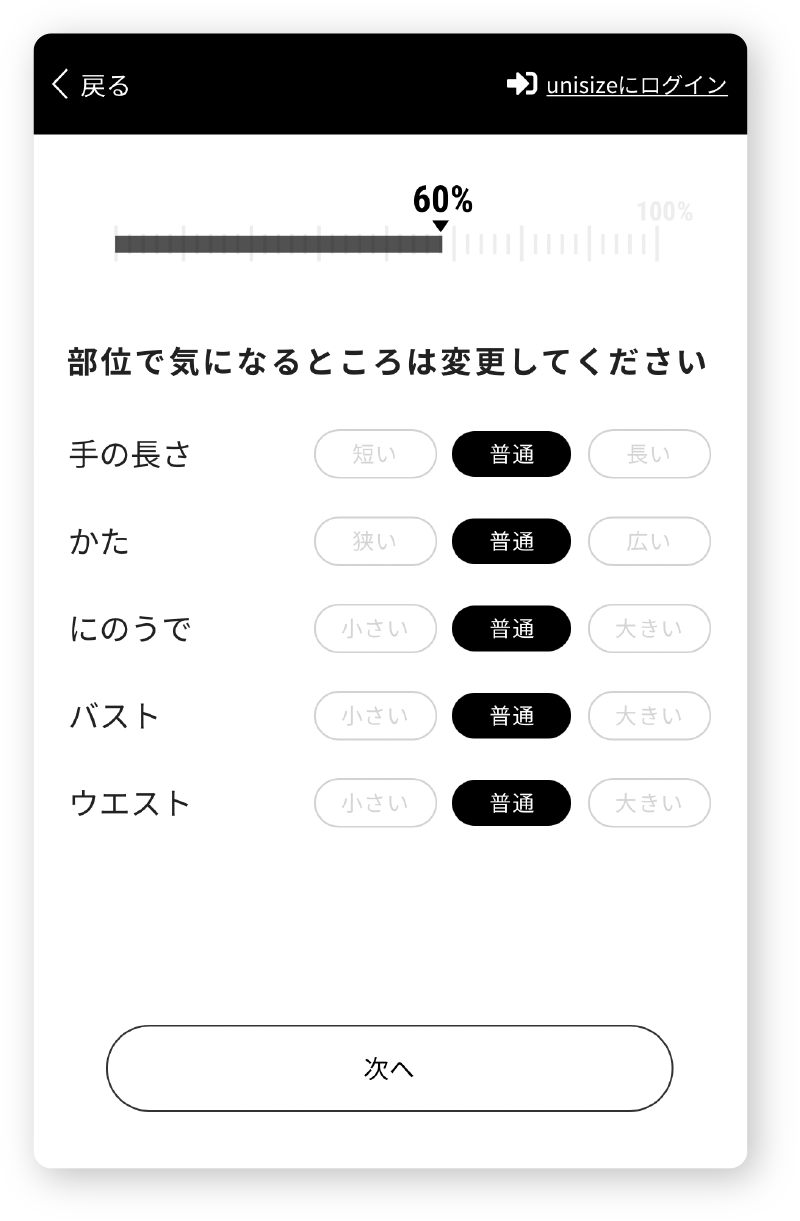Choose 普通 for かた
800x1221 pixels.
[x=512, y=542]
